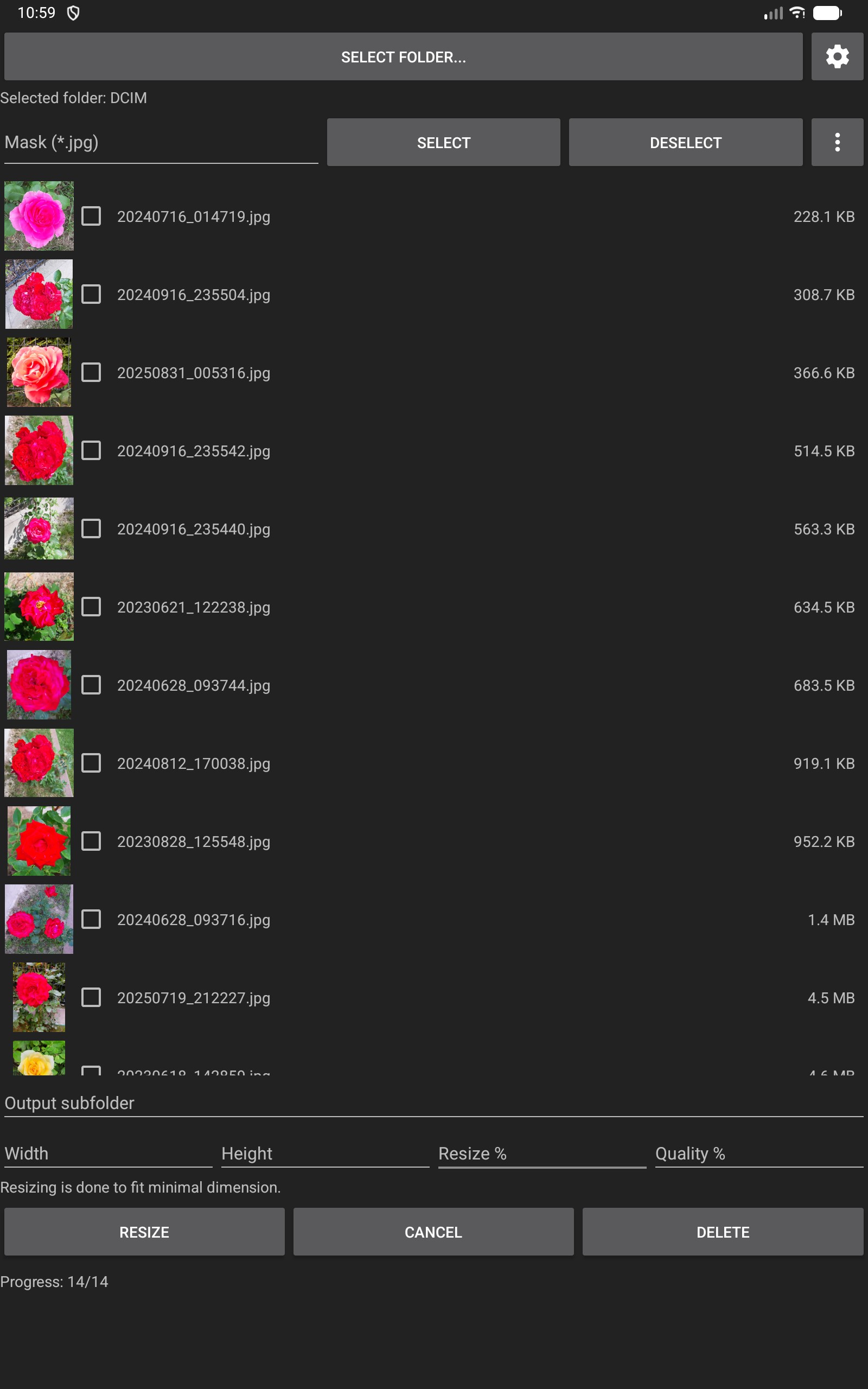Start resizing with the Resize button
The height and width of the screenshot is (1389, 868).
[x=144, y=1232]
